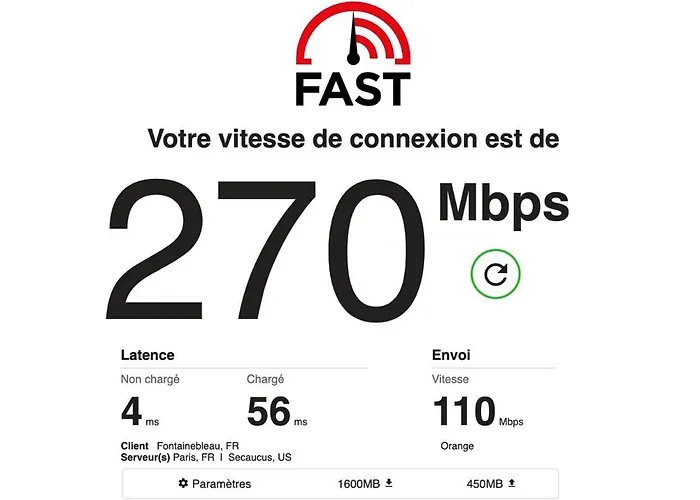
Task: Restart the speed test with the refresh icon
Action: click(x=497, y=273)
